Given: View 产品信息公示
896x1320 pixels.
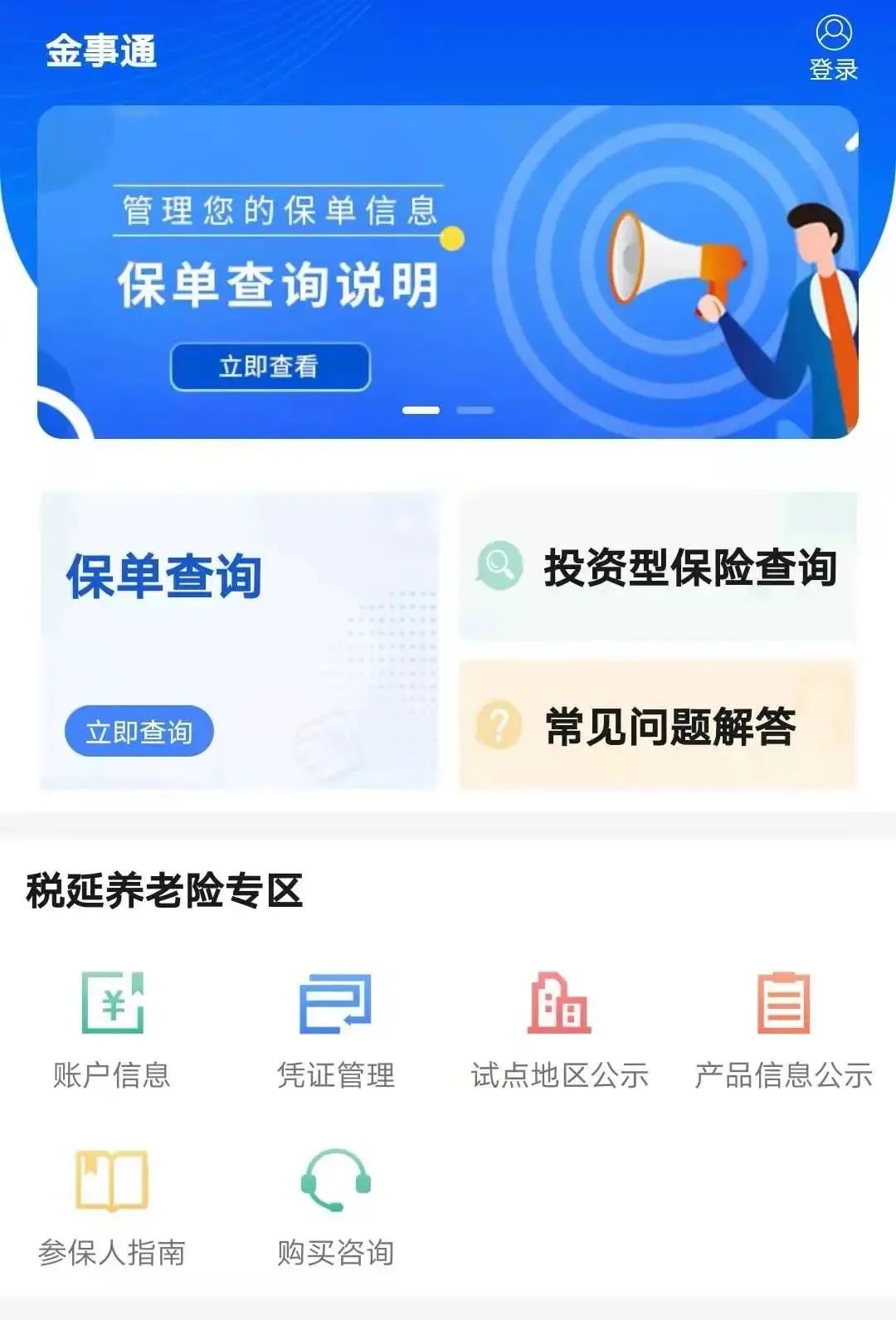Looking at the screenshot, I should tap(783, 1029).
